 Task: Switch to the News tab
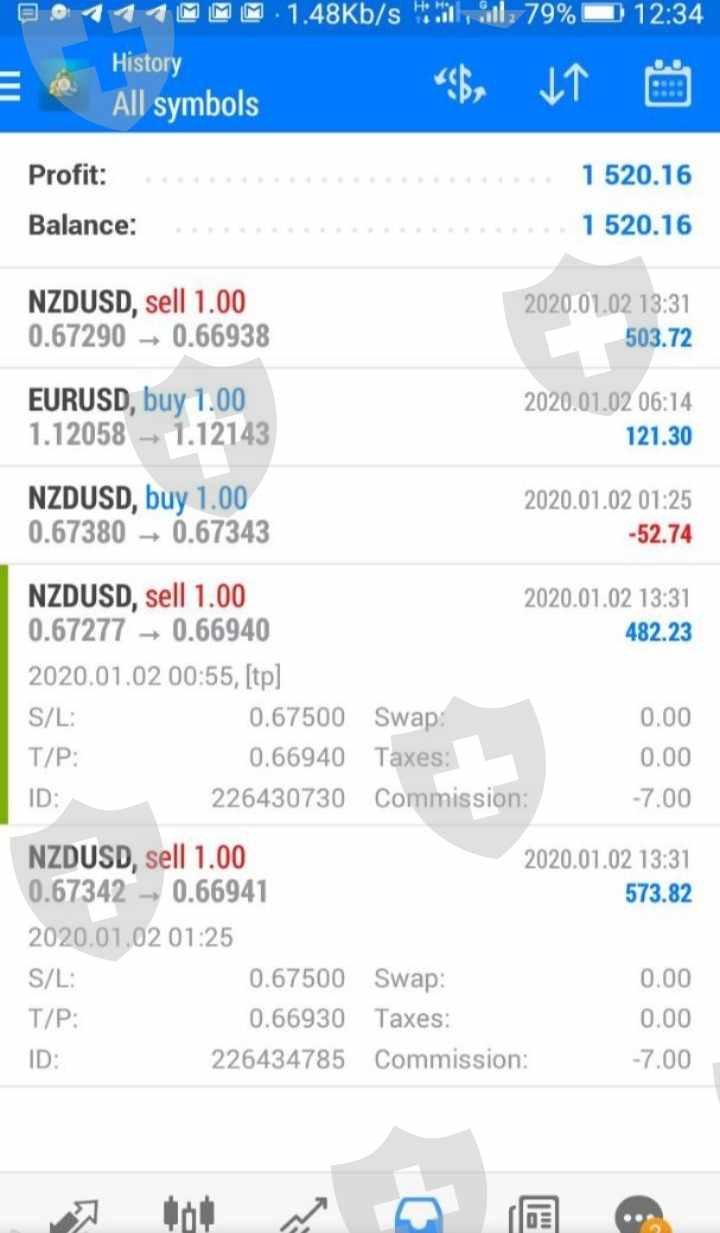pos(532,1214)
